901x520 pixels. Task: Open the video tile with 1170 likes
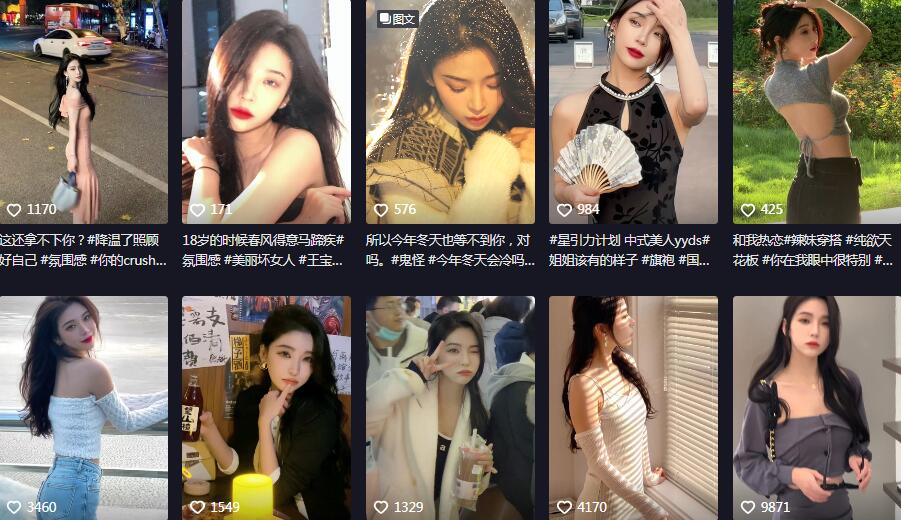[x=84, y=110]
